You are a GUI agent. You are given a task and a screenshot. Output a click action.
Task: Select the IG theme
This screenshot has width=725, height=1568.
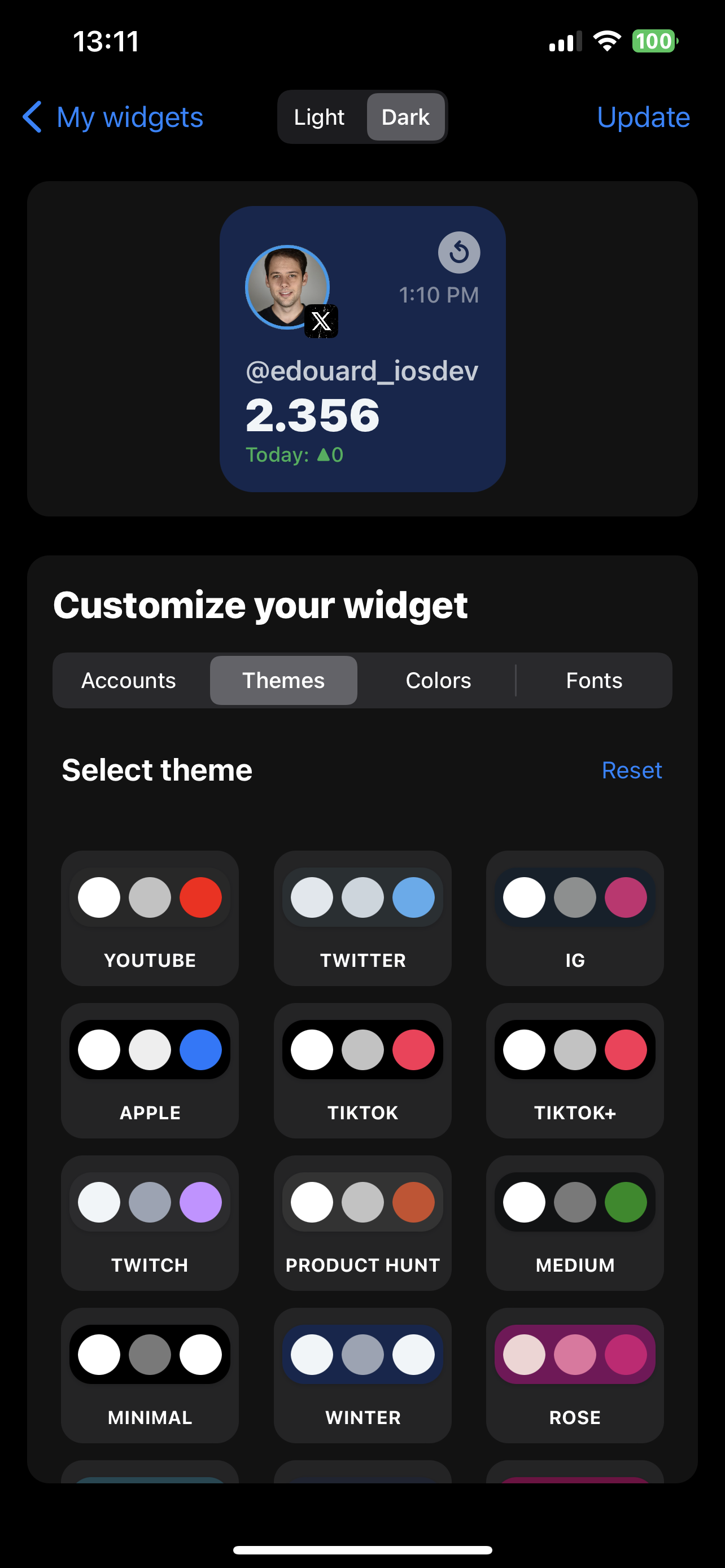click(x=575, y=918)
